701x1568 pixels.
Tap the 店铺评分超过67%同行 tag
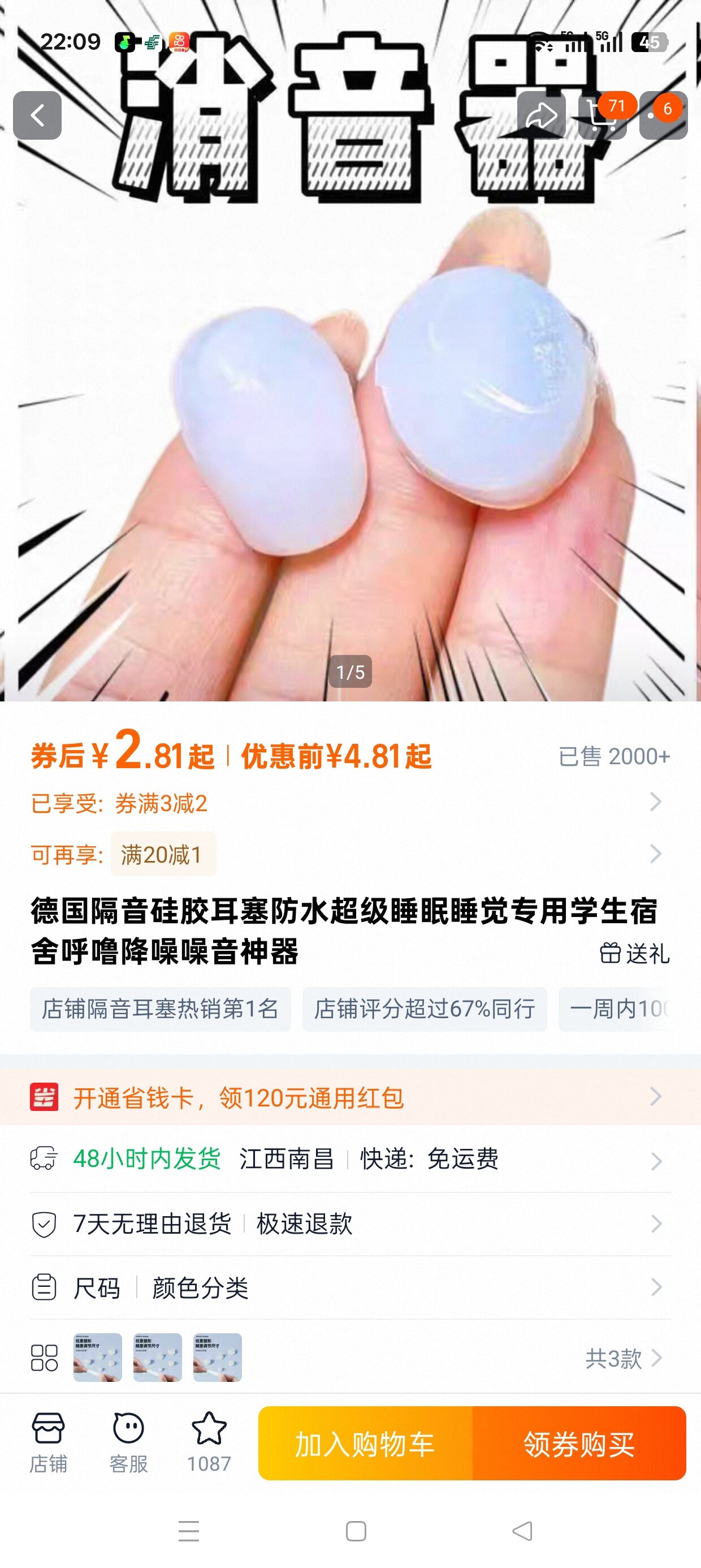pyautogui.click(x=424, y=1009)
